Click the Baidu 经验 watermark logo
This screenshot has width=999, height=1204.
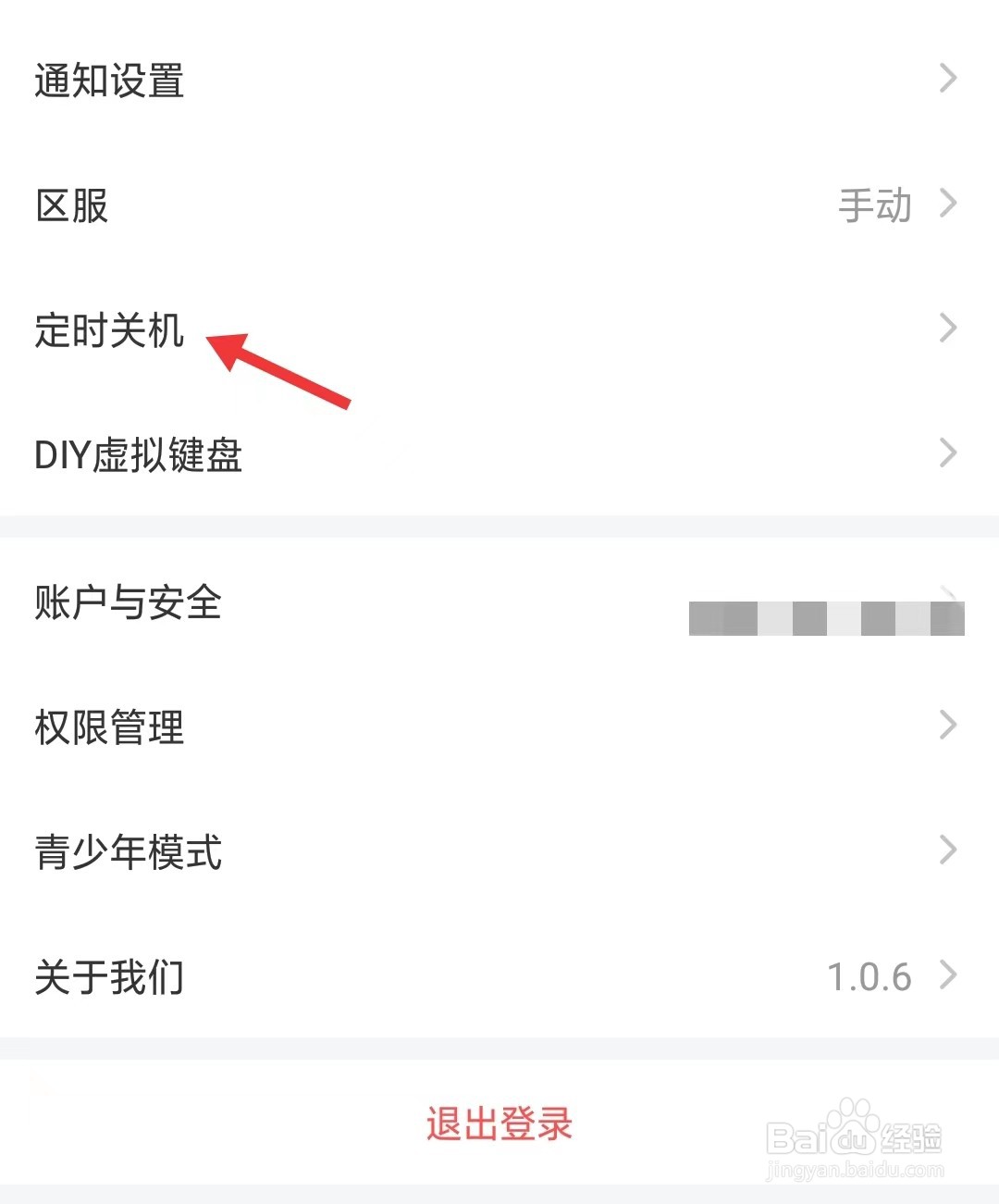click(853, 1137)
